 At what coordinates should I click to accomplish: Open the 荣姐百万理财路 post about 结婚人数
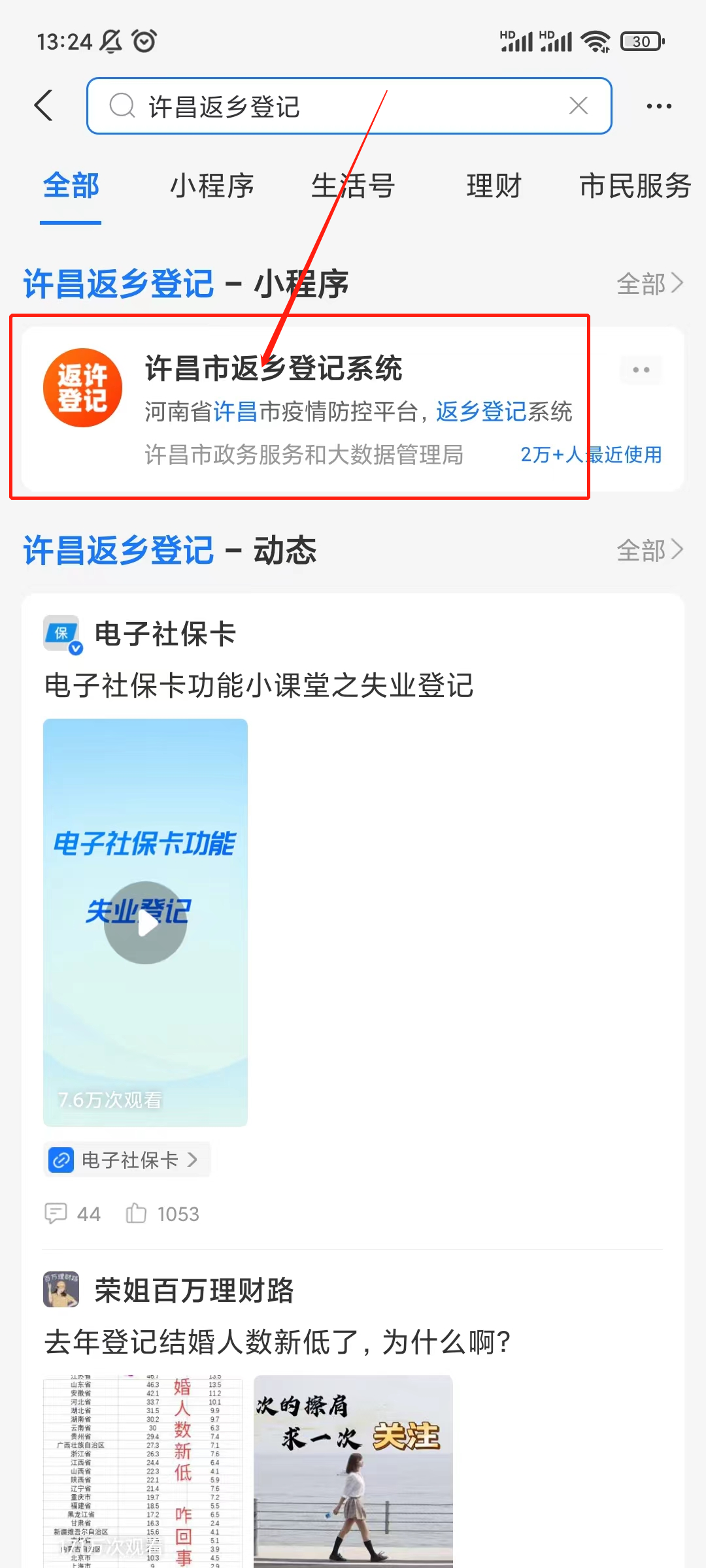277,1343
